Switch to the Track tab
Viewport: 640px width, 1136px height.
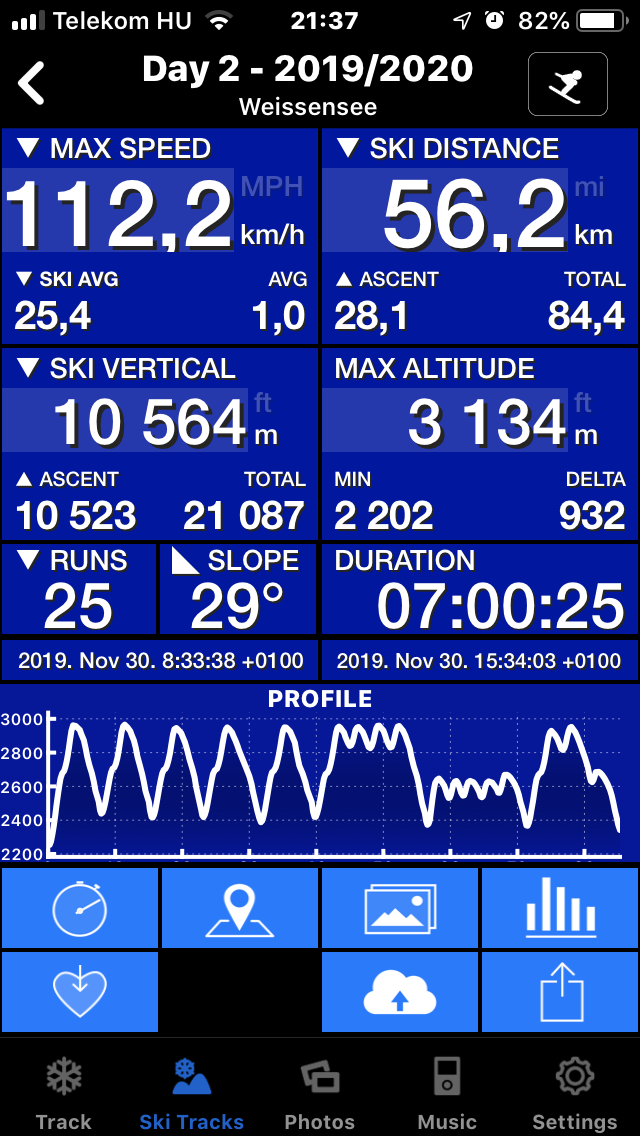point(64,1093)
